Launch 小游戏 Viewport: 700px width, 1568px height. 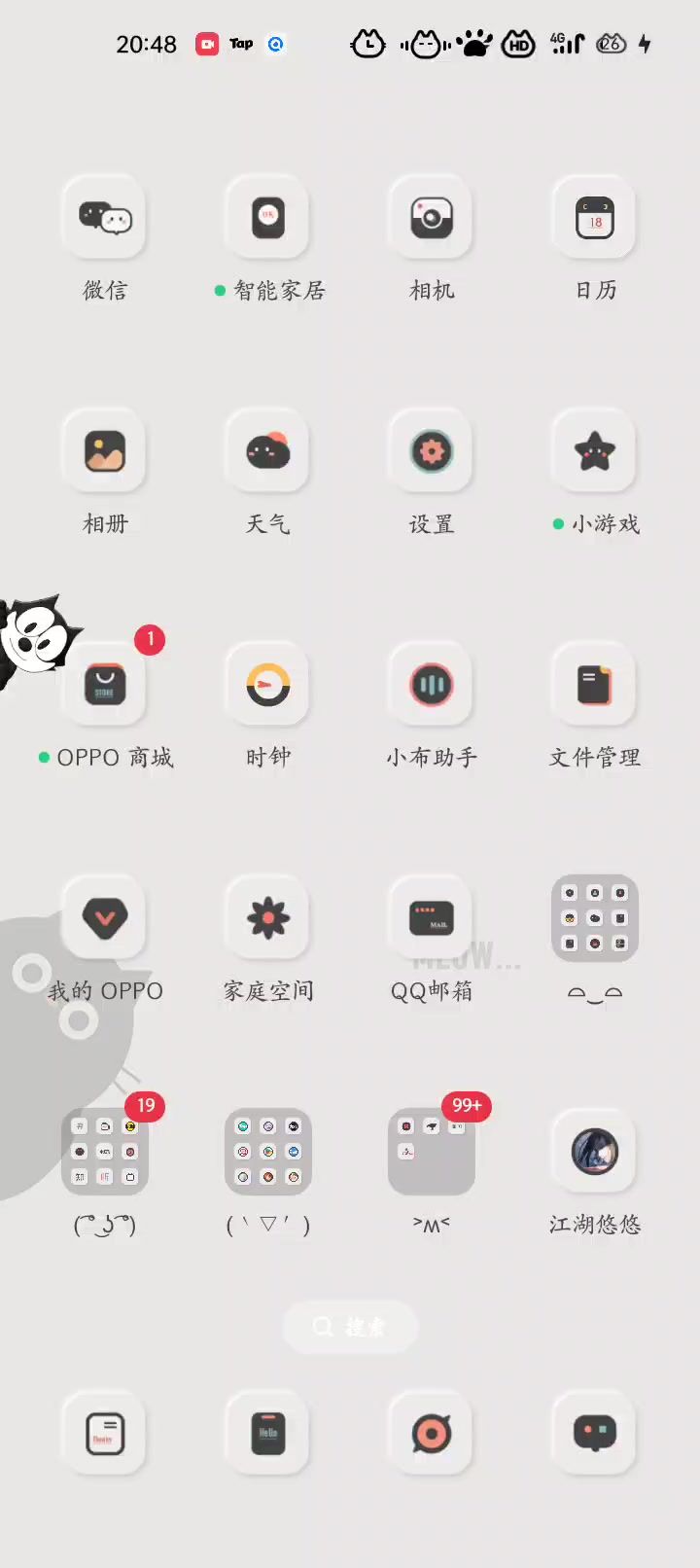(x=595, y=451)
